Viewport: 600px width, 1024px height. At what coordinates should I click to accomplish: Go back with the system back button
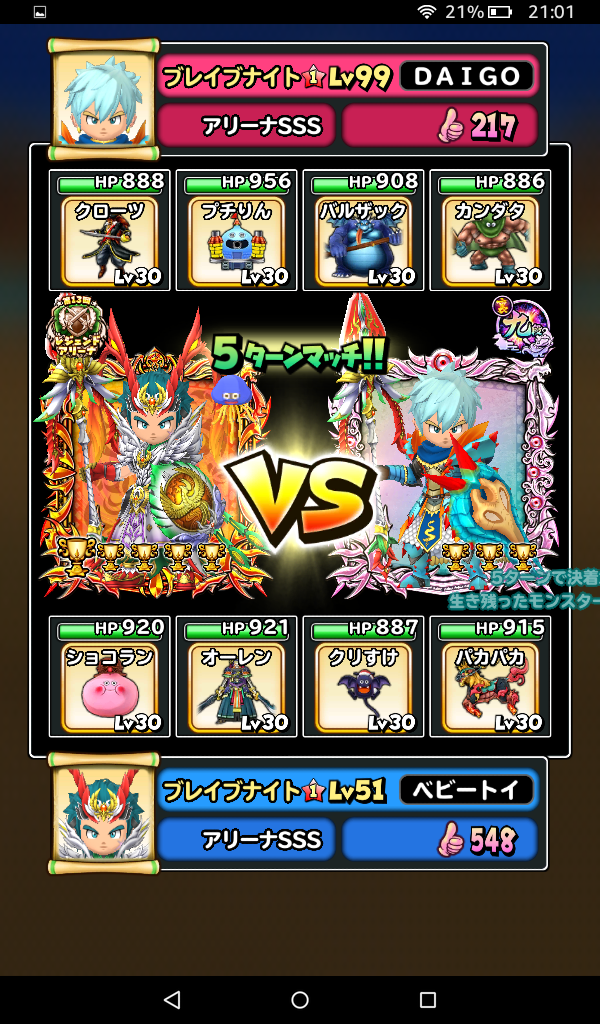pos(172,999)
